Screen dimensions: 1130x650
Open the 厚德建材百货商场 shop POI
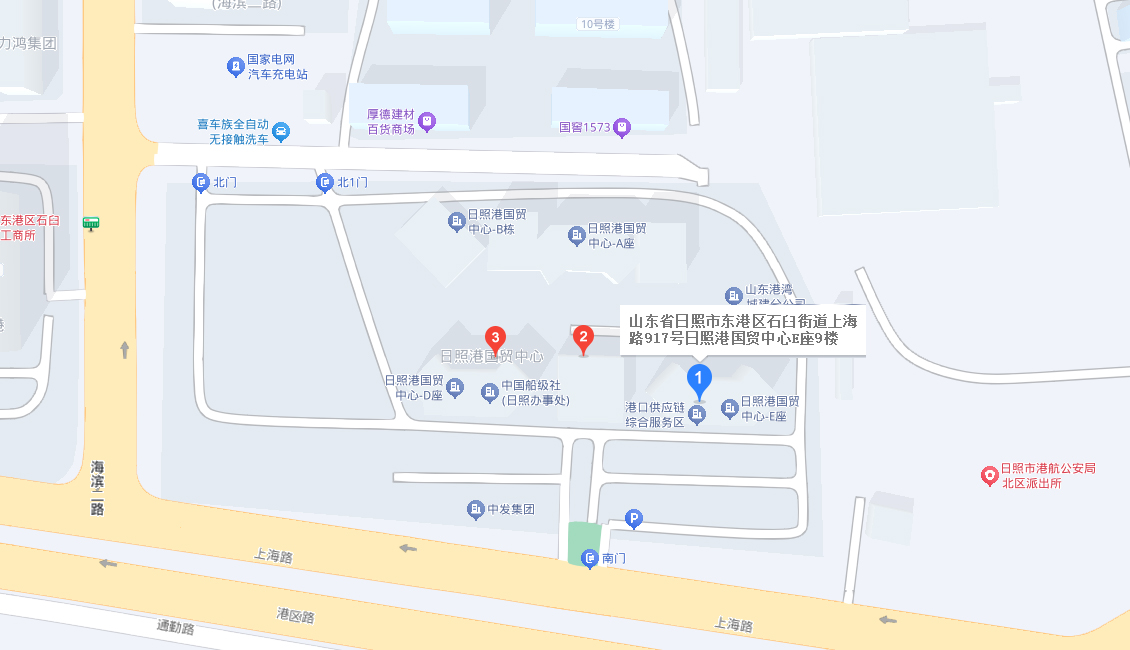(x=427, y=121)
